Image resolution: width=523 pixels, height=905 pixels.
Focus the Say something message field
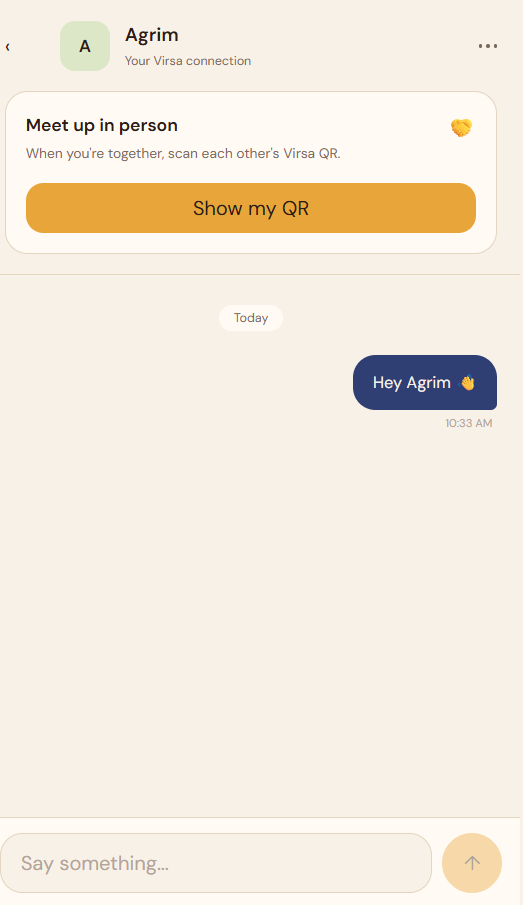tap(216, 863)
